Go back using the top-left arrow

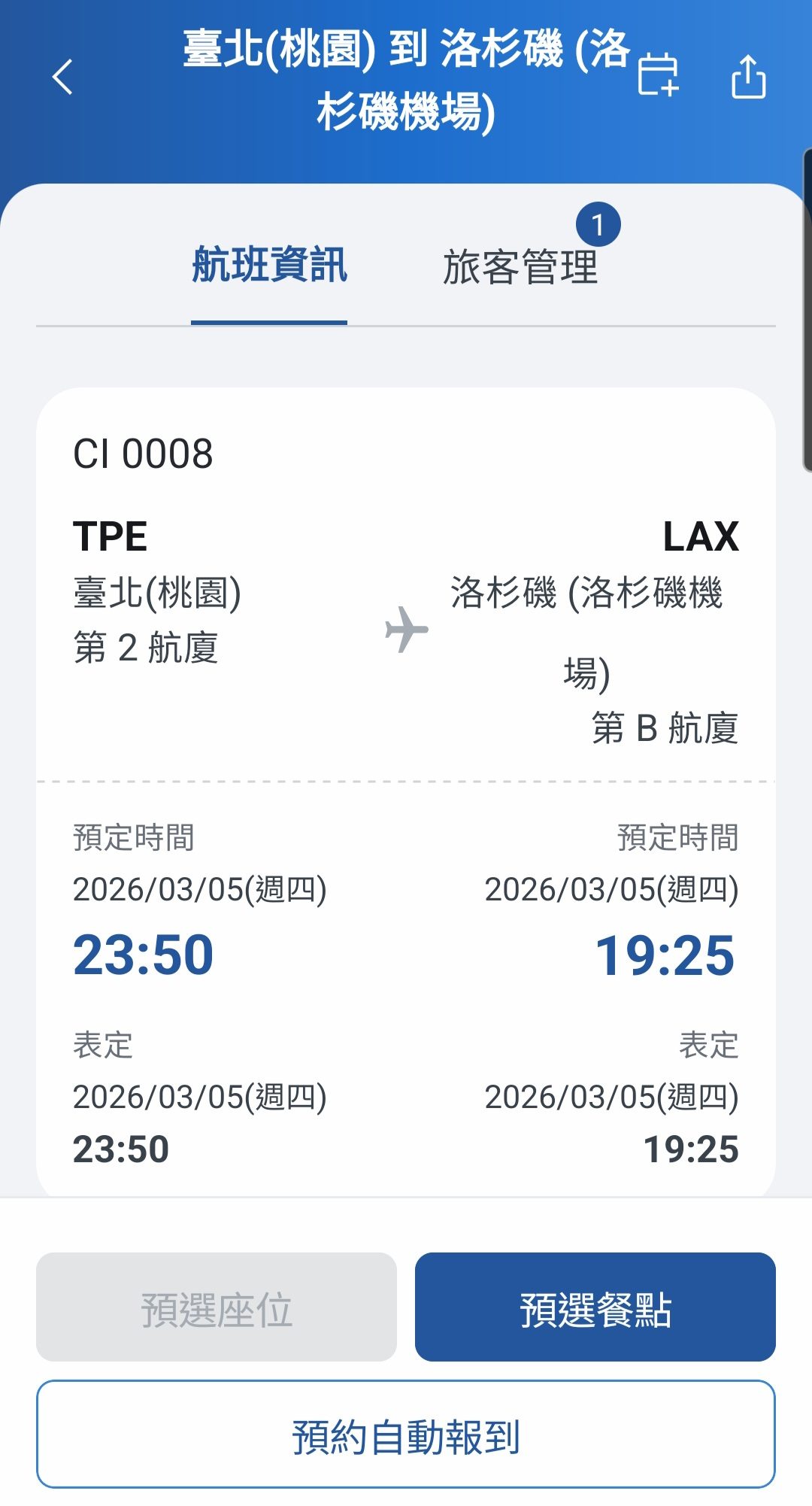pos(63,77)
